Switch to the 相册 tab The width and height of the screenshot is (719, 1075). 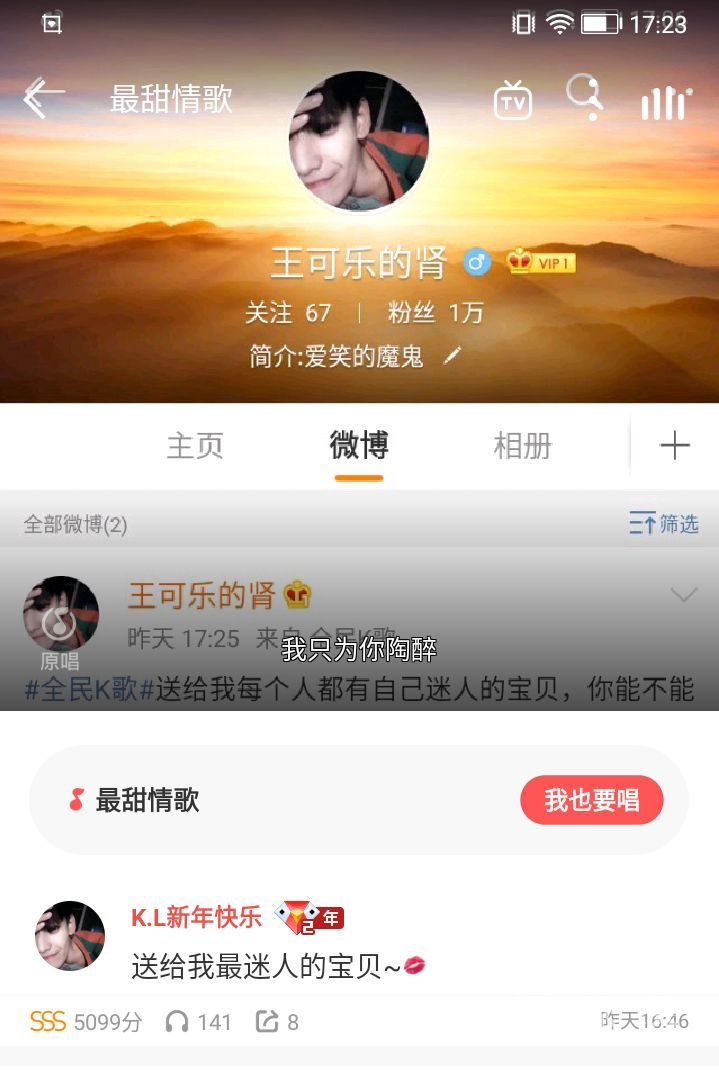coord(523,446)
